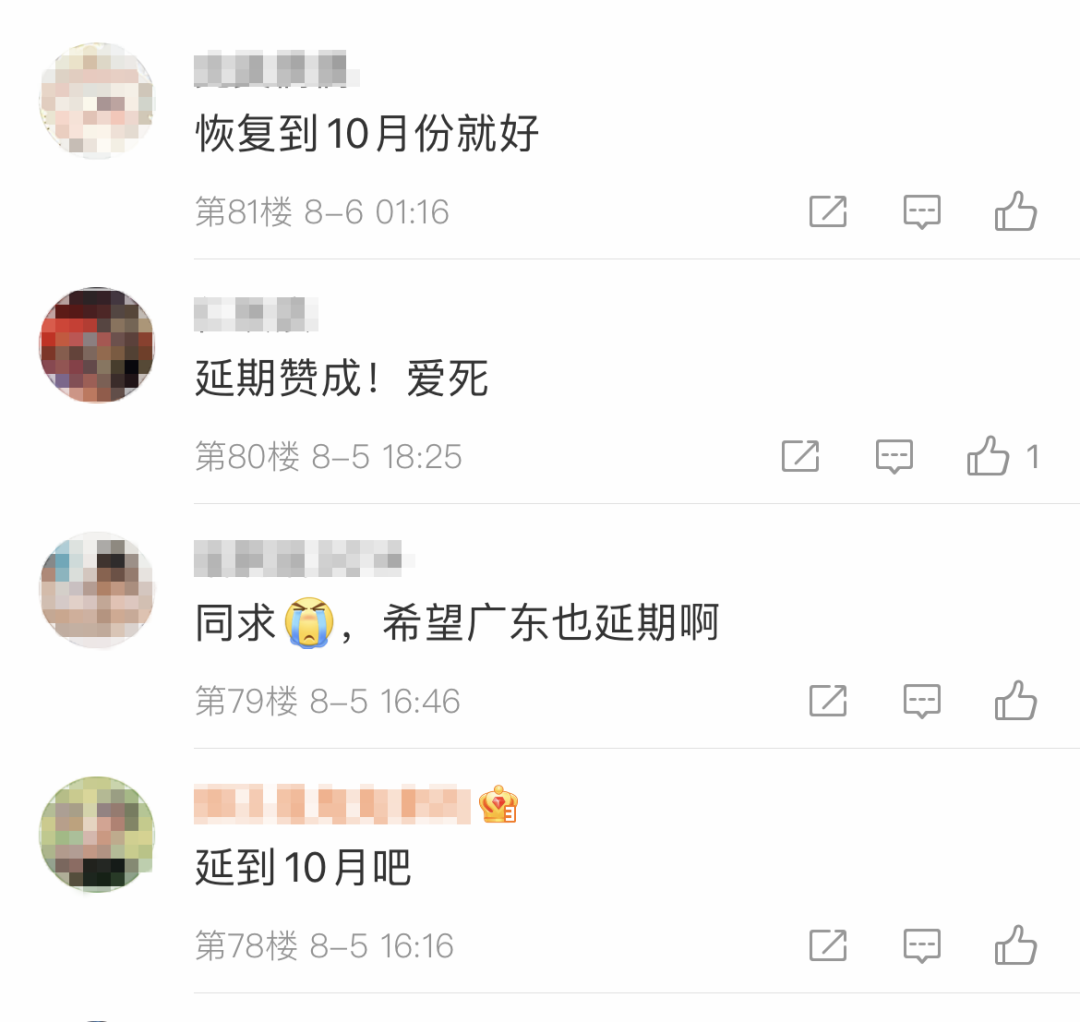Viewport: 1080px width, 1022px height.
Task: Share the 第81楼 comment
Action: pyautogui.click(x=828, y=212)
